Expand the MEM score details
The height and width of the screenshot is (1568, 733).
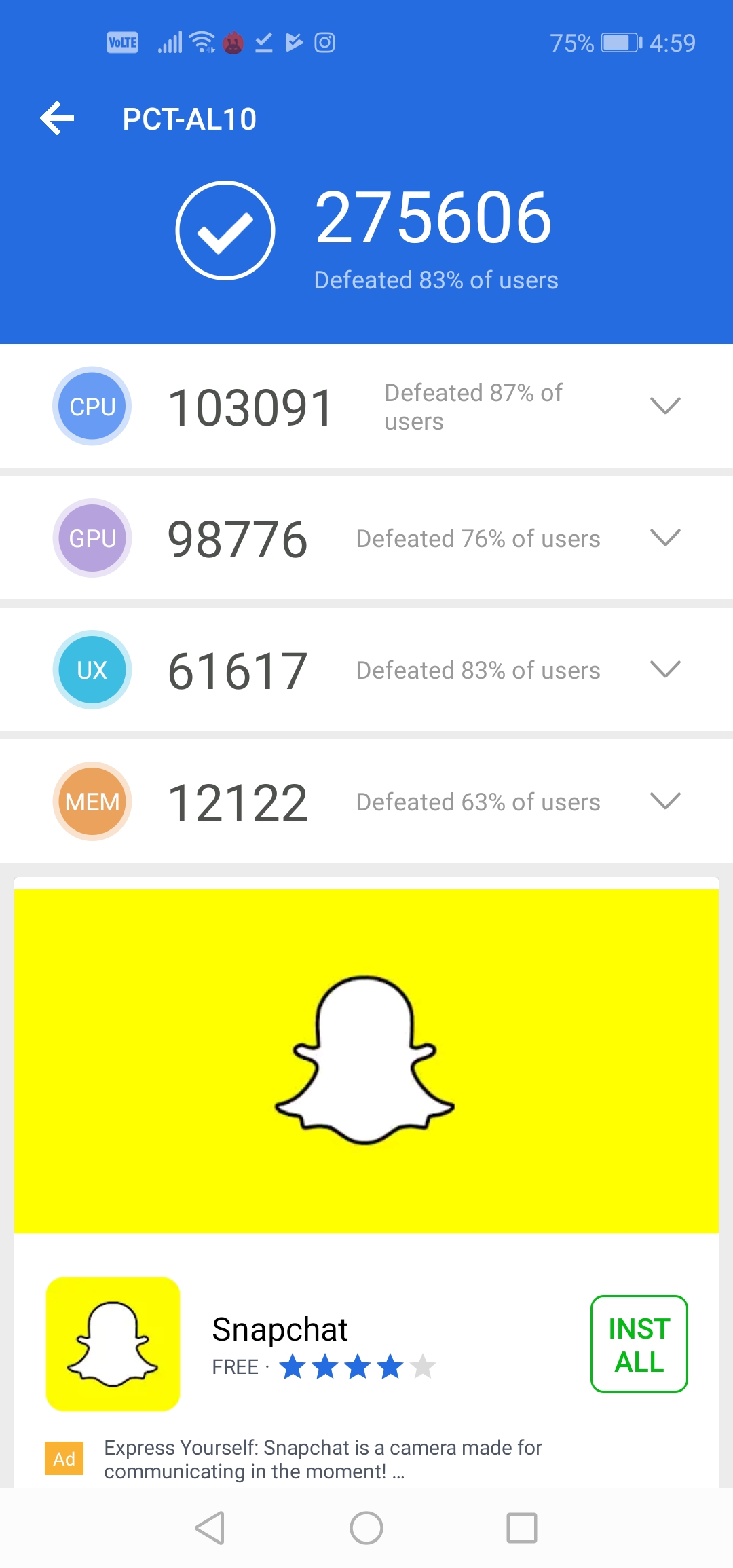tap(664, 801)
